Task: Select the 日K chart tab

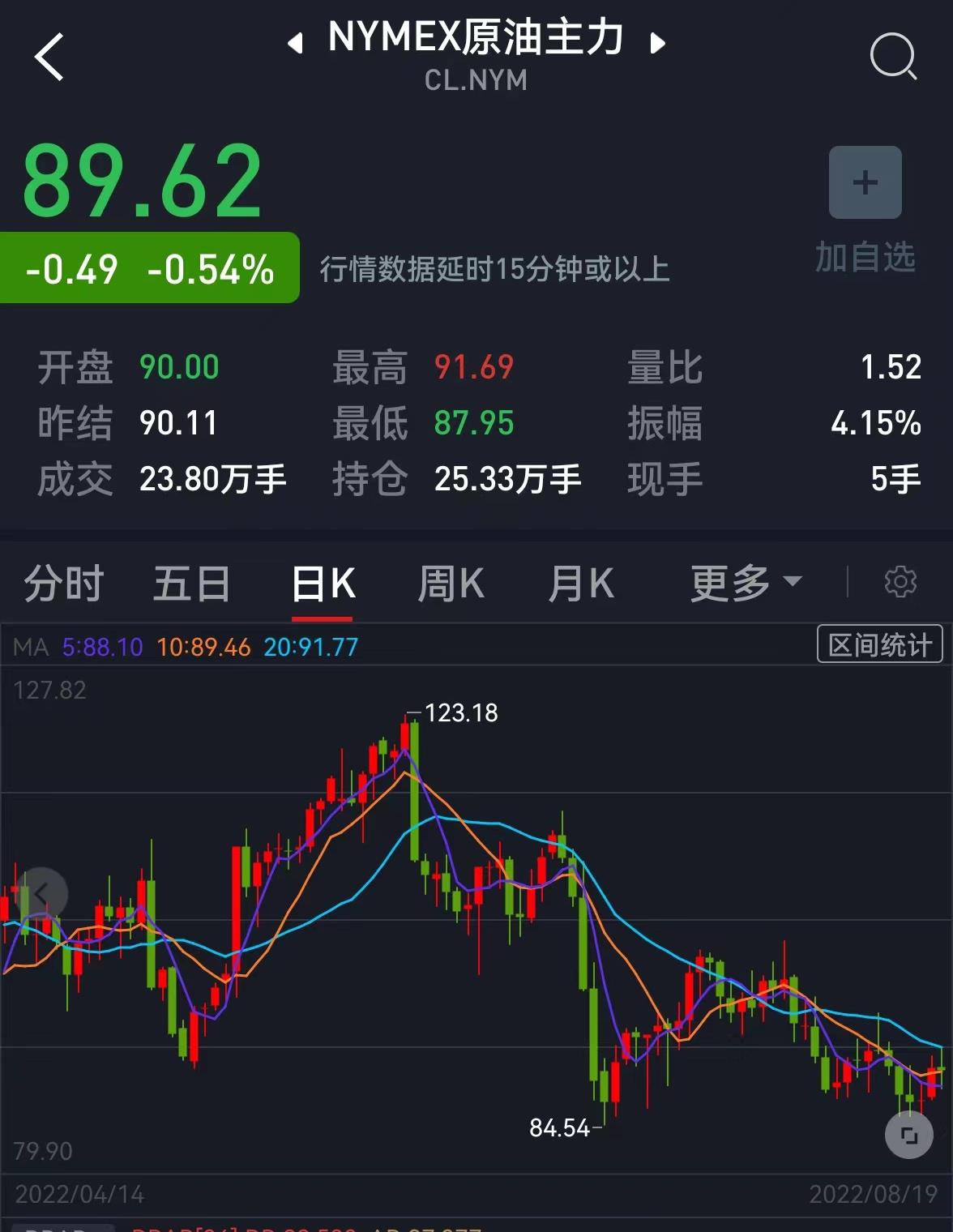Action: pyautogui.click(x=323, y=584)
